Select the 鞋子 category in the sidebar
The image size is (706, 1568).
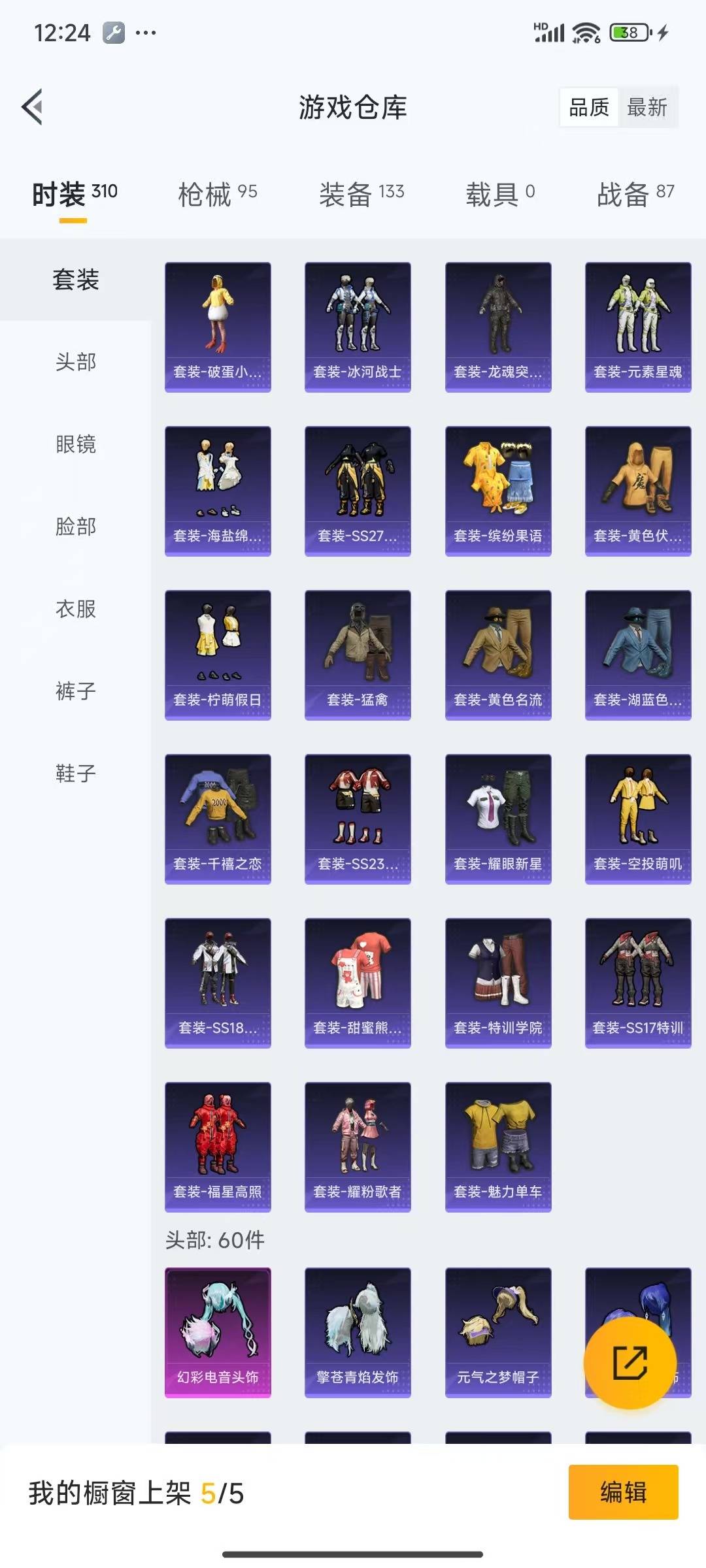(76, 774)
